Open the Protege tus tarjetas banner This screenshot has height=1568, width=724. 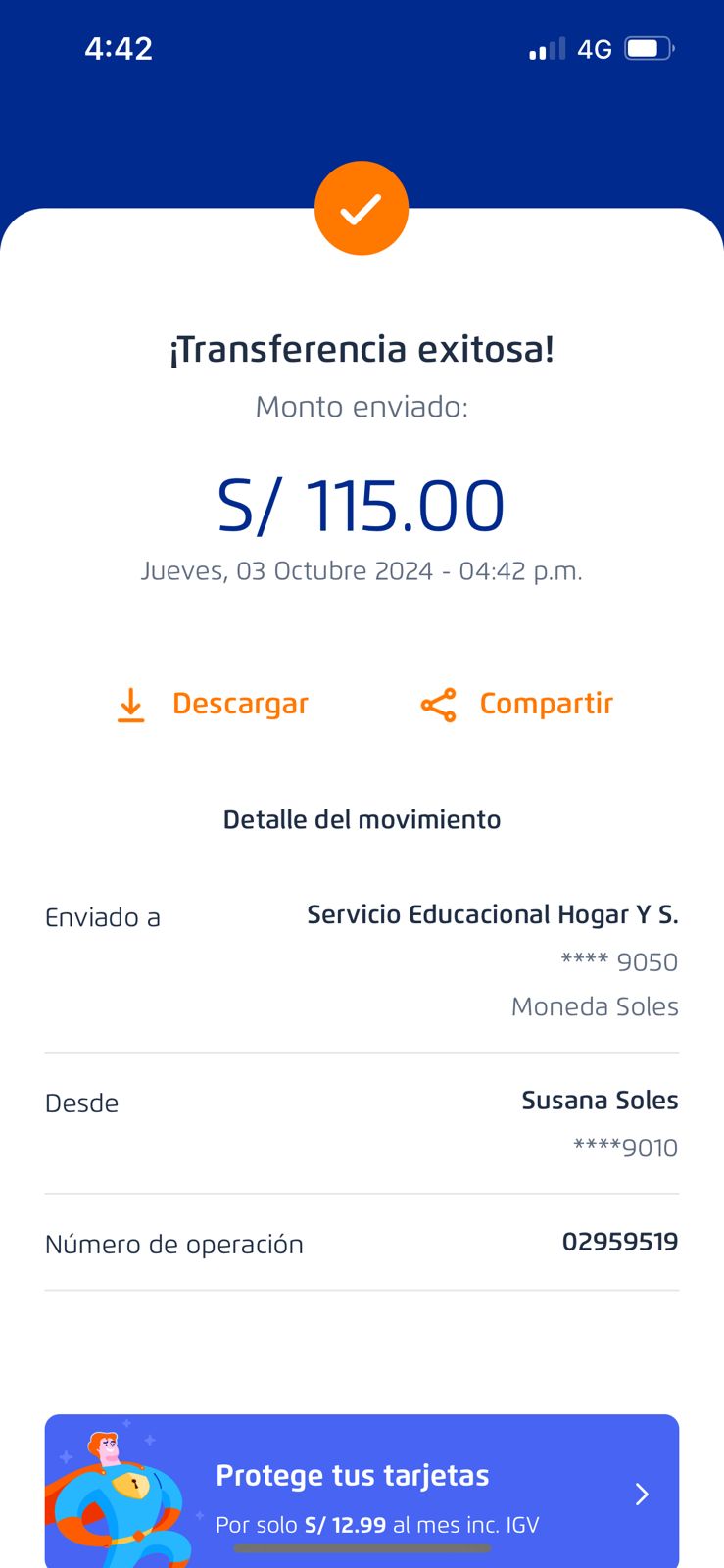click(x=362, y=1492)
